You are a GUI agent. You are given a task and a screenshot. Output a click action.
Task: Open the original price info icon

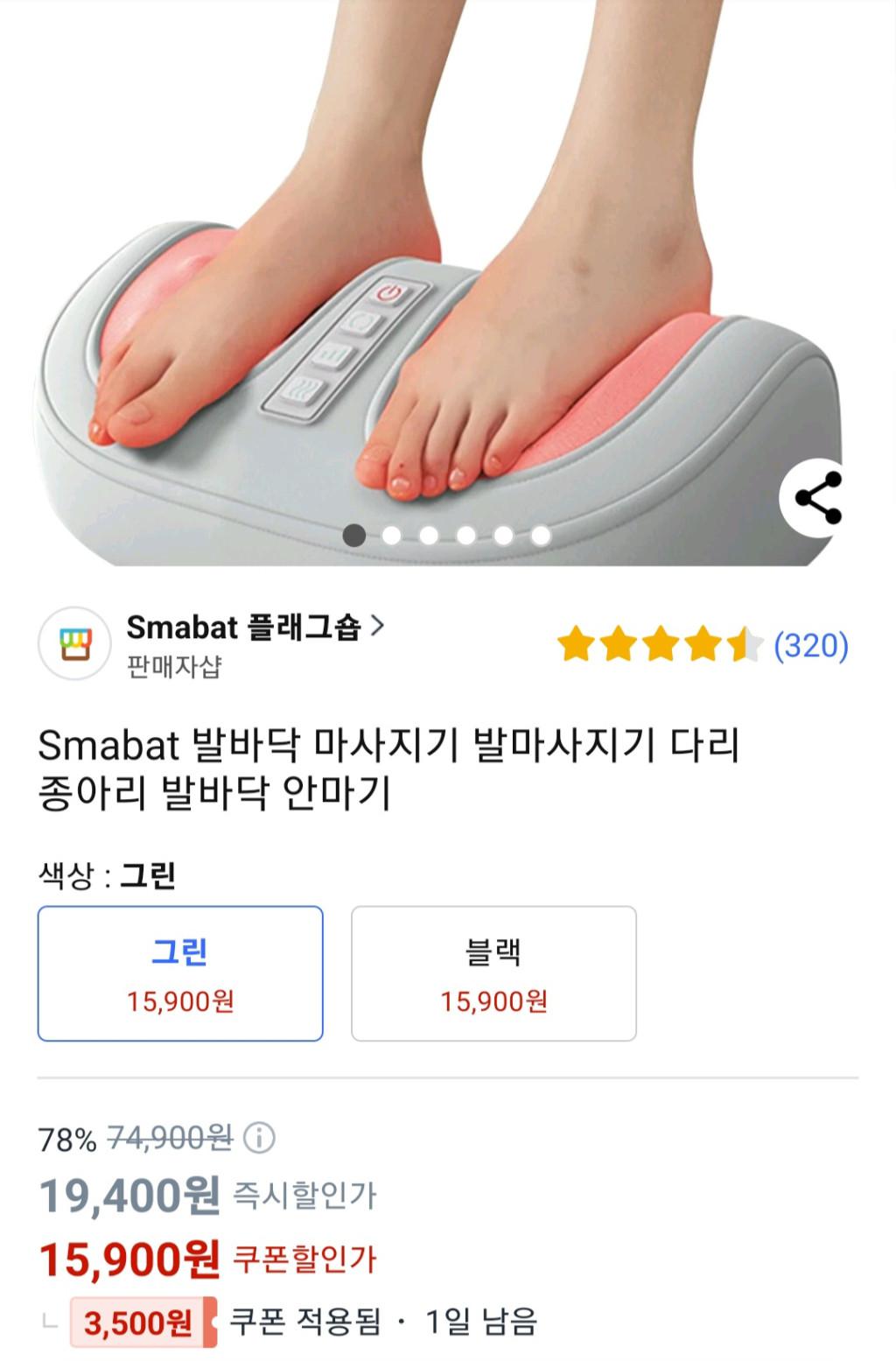tap(259, 1138)
